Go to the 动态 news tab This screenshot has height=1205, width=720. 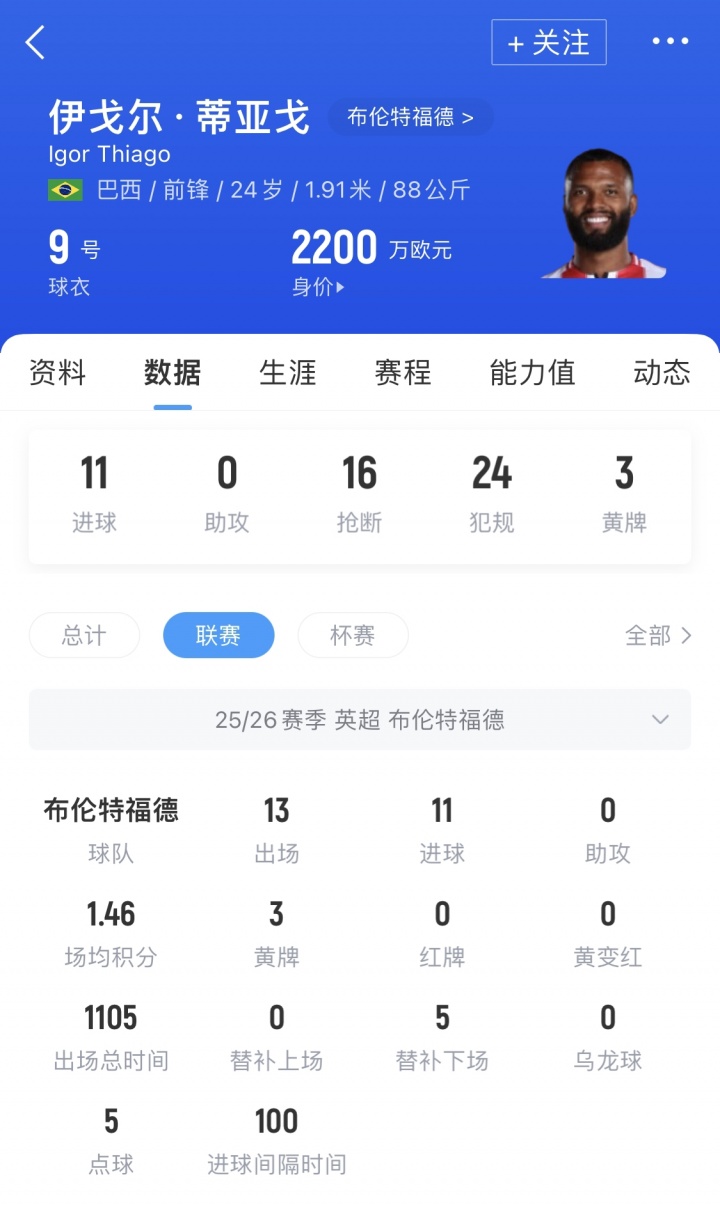click(x=661, y=373)
